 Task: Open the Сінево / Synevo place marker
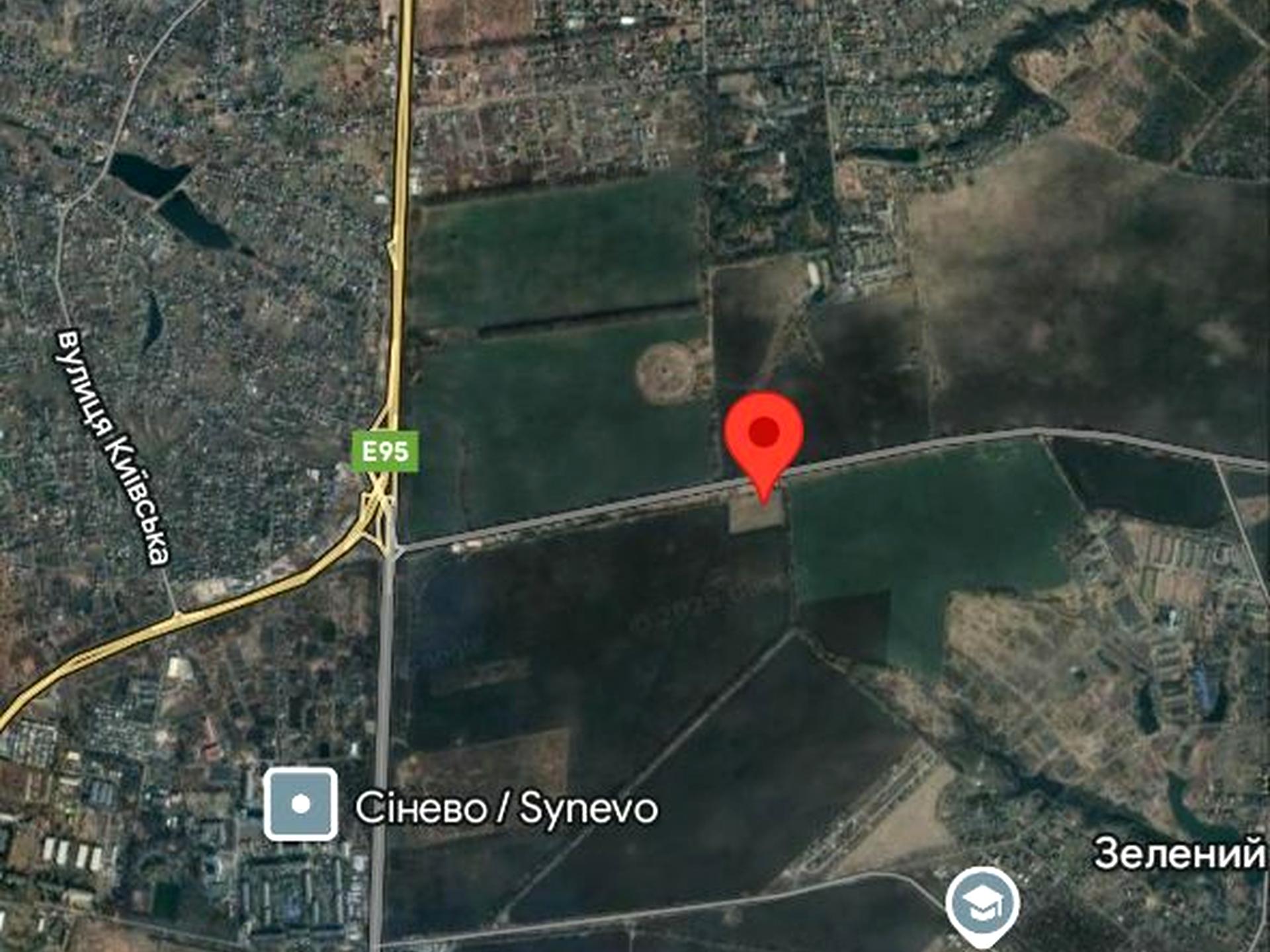pyautogui.click(x=301, y=804)
